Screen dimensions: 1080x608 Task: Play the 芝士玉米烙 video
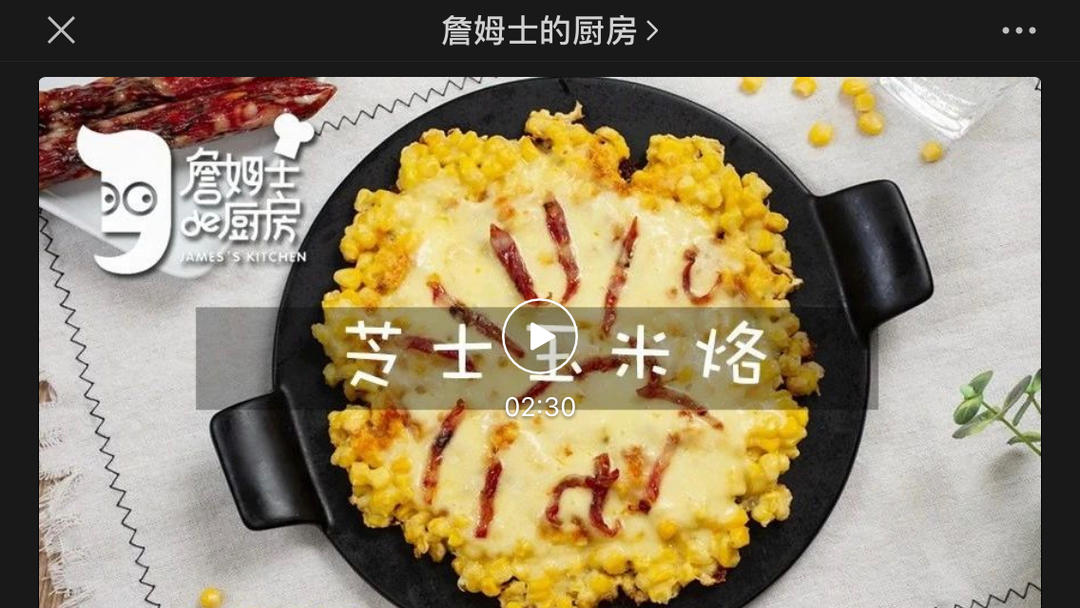(539, 337)
